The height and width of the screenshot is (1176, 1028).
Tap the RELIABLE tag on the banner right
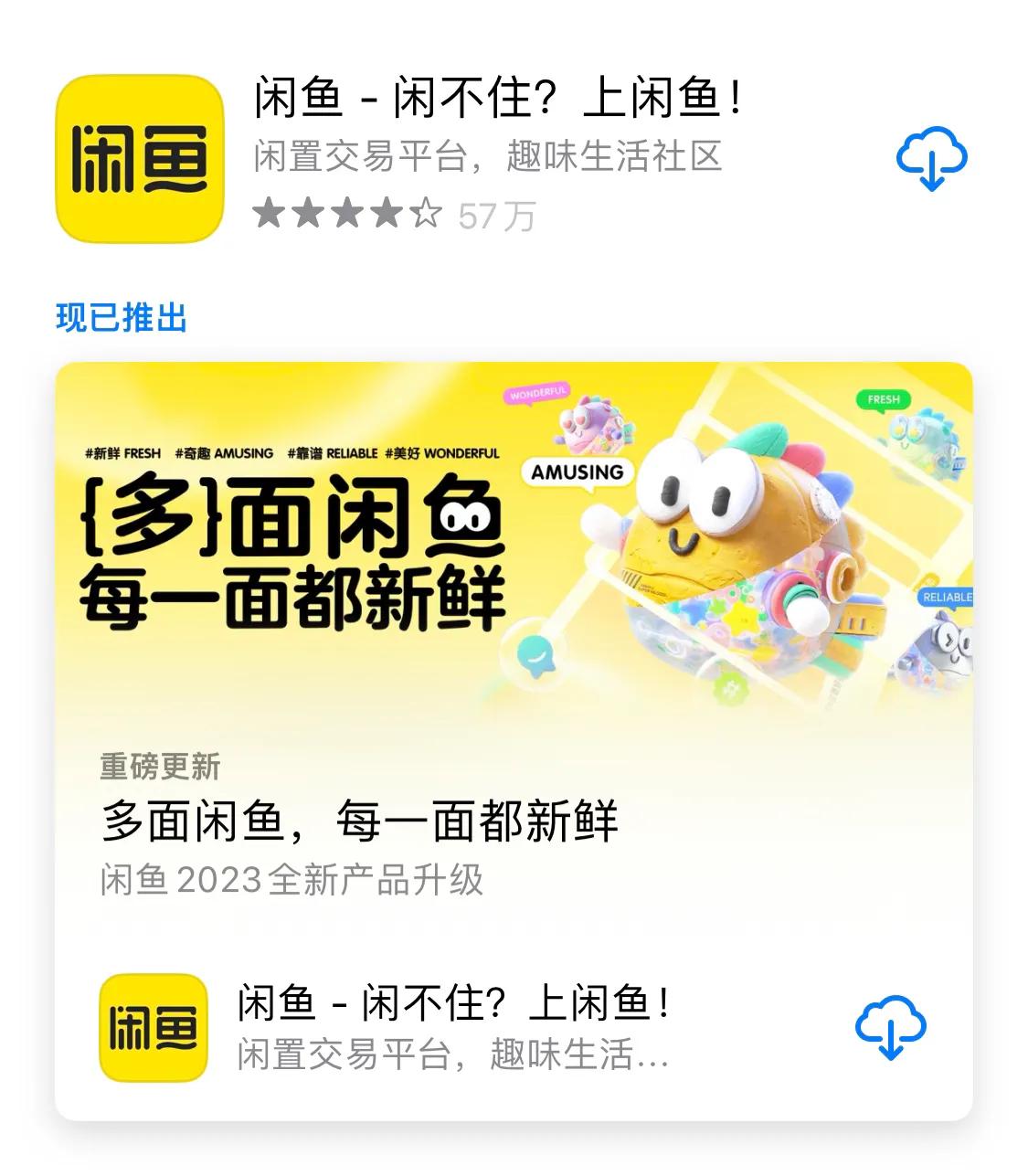click(x=947, y=599)
